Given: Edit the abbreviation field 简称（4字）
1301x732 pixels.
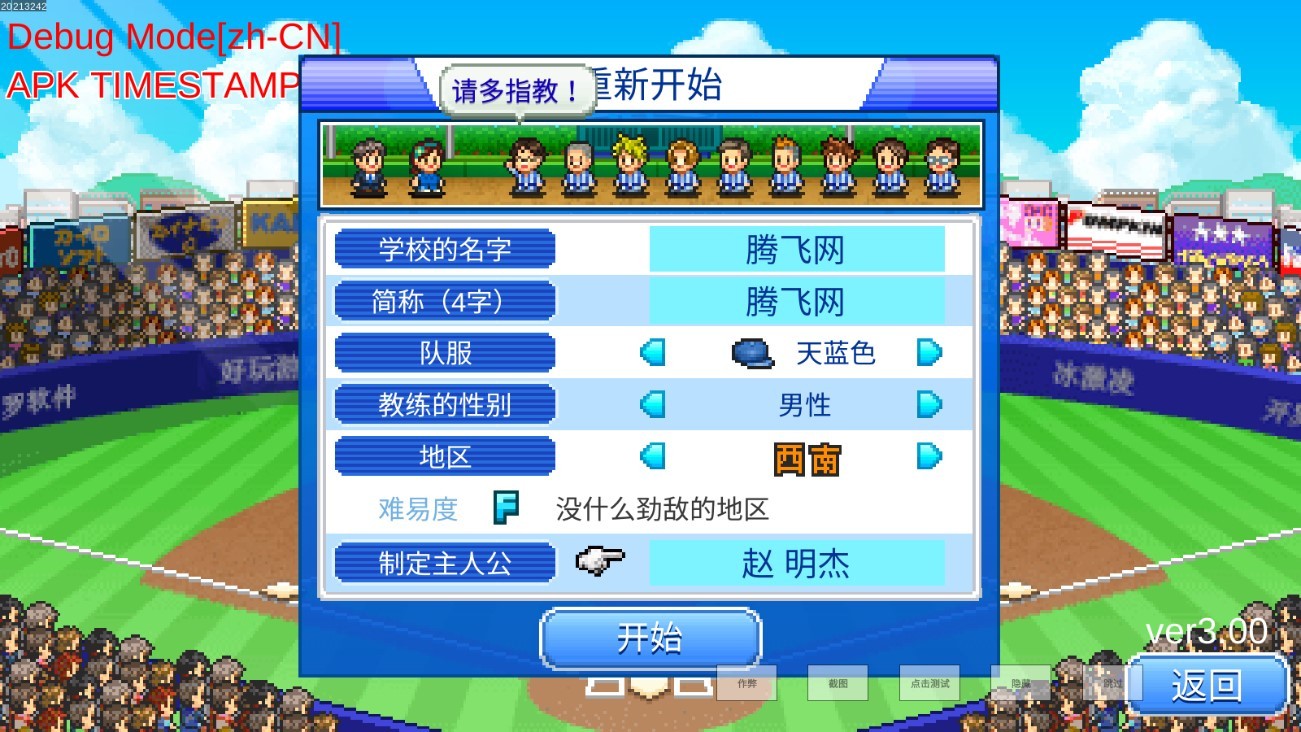Looking at the screenshot, I should coord(796,301).
